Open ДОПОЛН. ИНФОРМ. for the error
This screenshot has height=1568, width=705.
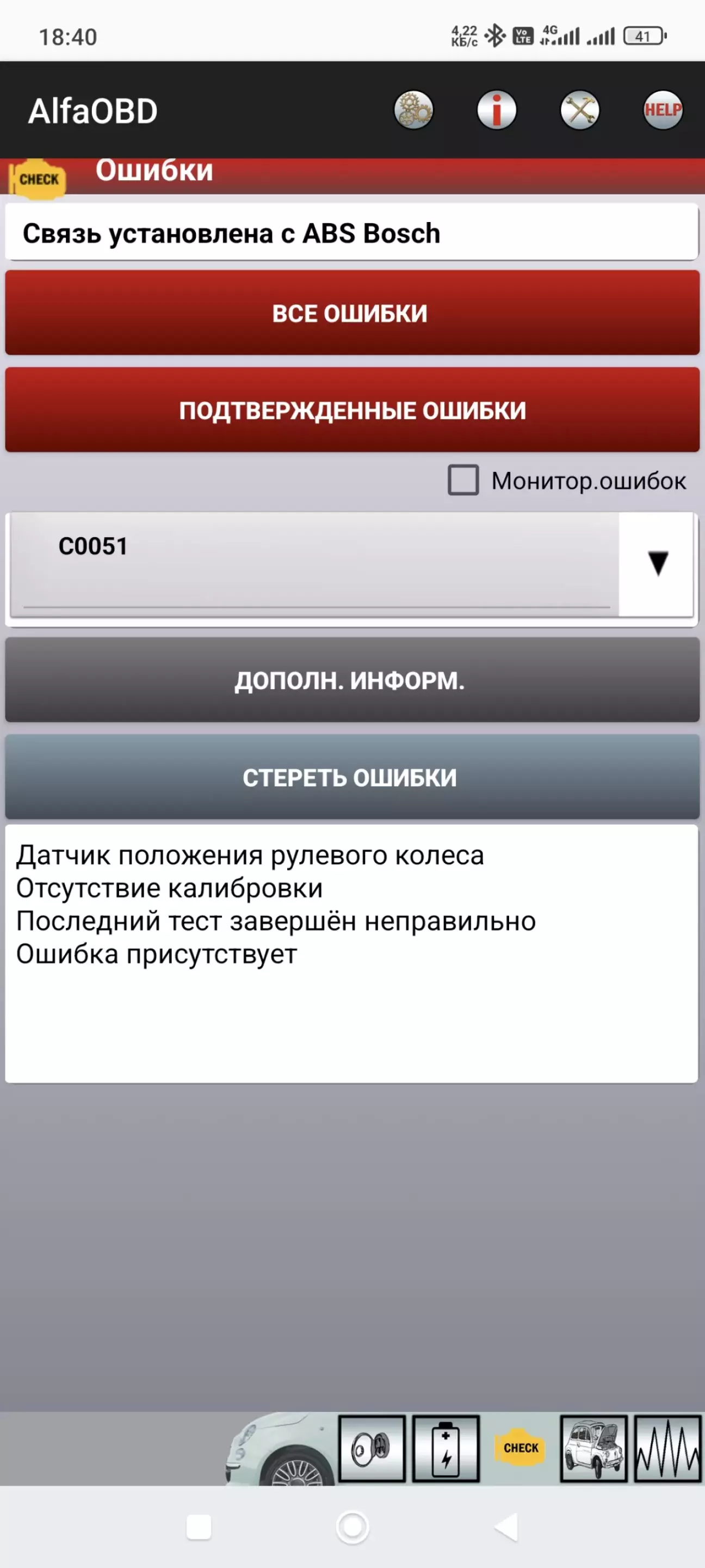click(352, 680)
